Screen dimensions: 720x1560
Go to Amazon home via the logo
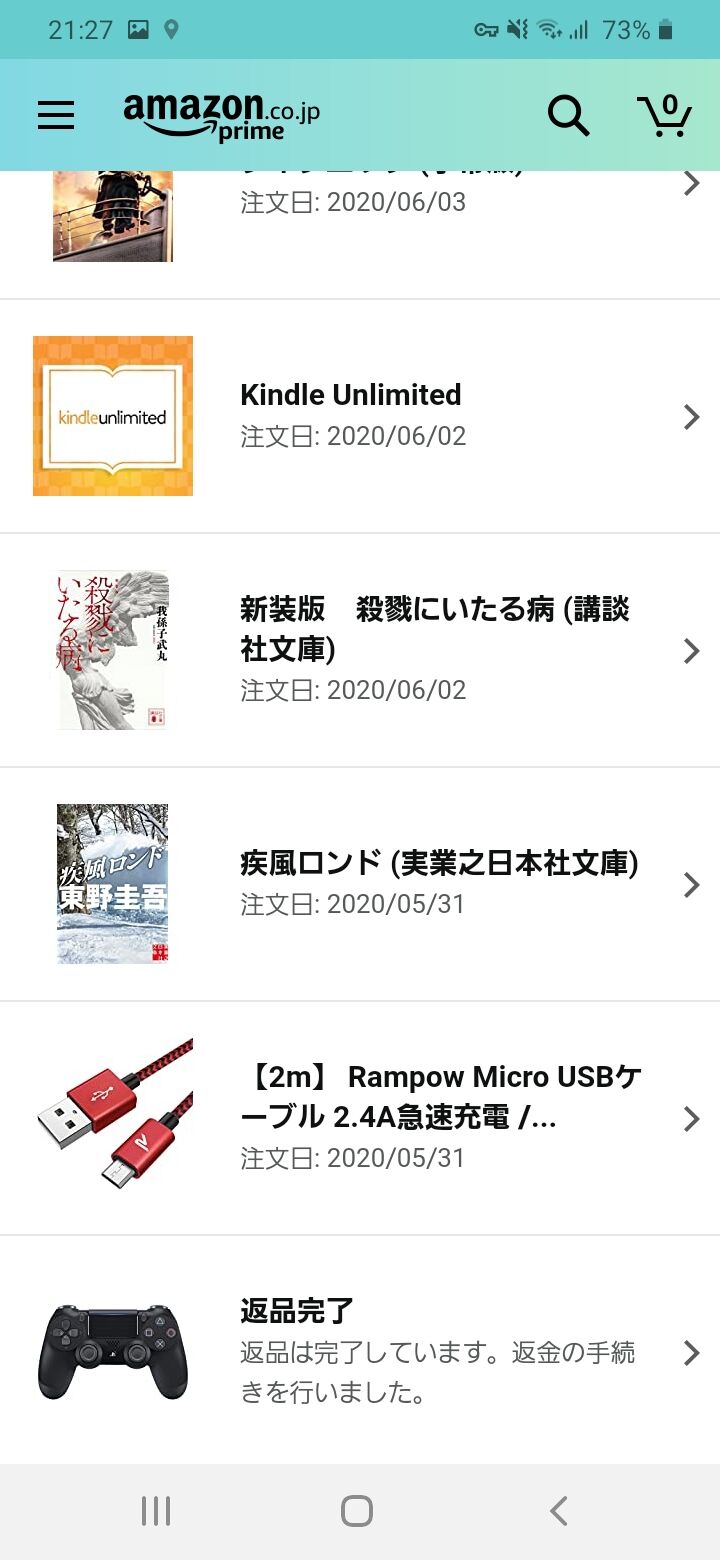pyautogui.click(x=221, y=117)
